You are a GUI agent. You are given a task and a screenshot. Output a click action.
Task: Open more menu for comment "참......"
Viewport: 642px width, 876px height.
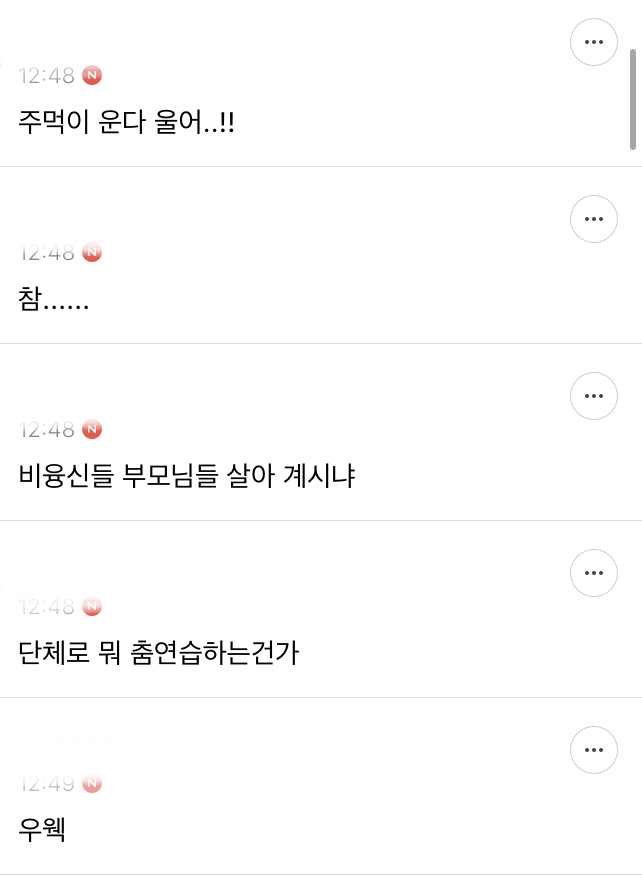click(593, 219)
